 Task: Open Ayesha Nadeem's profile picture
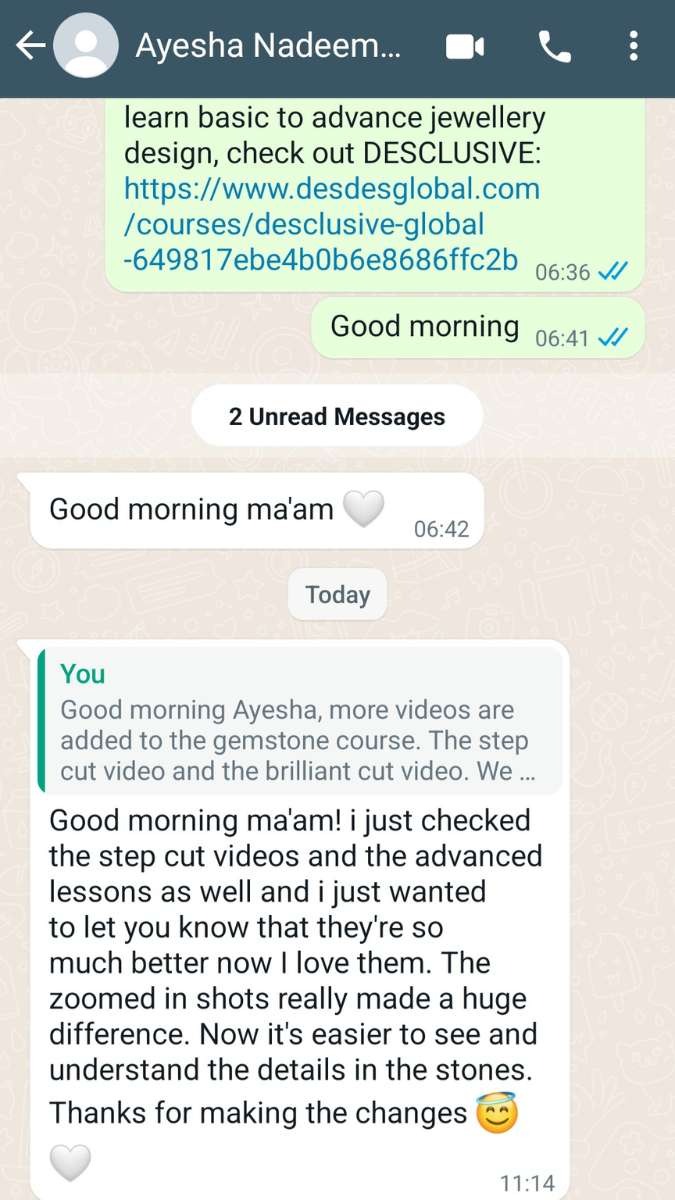pyautogui.click(x=86, y=46)
